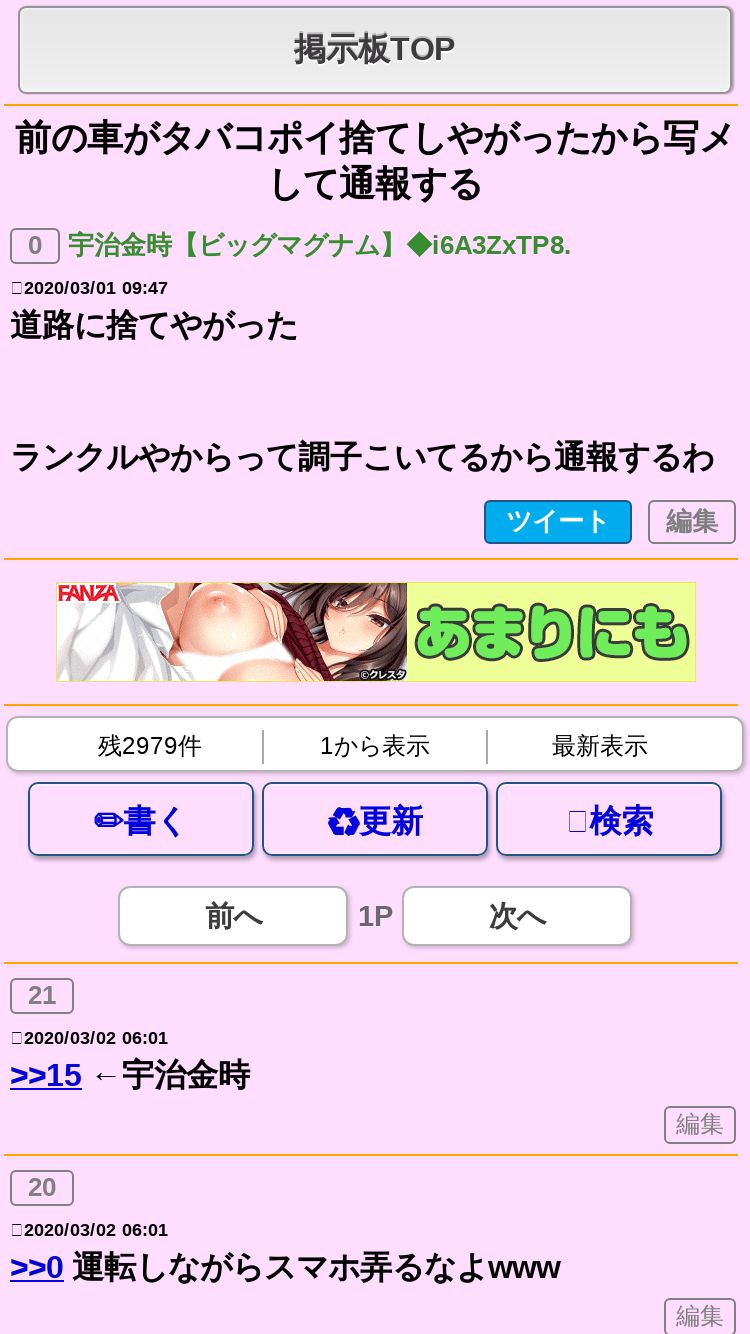The image size is (750, 1334).
Task: Edit comment number 20
Action: coord(699,1315)
